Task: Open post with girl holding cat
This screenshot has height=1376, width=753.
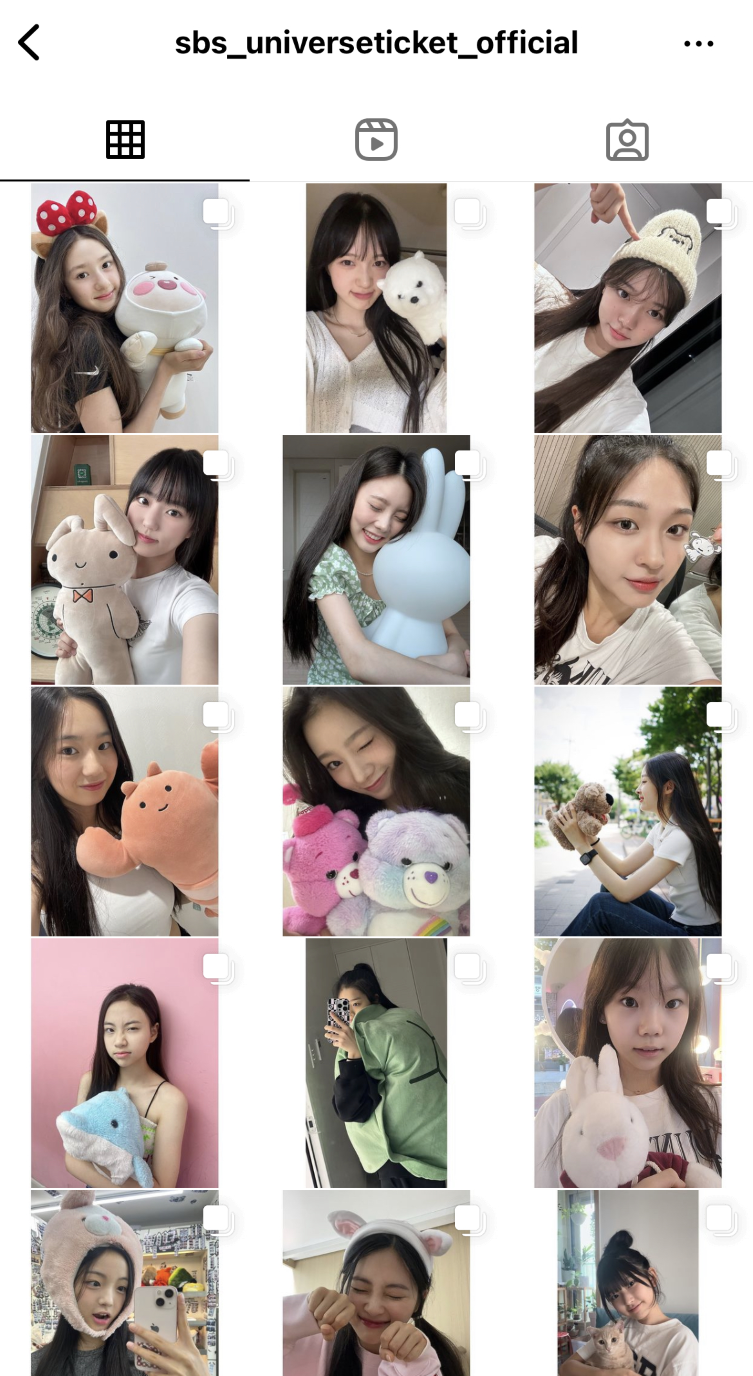Action: [627, 1282]
